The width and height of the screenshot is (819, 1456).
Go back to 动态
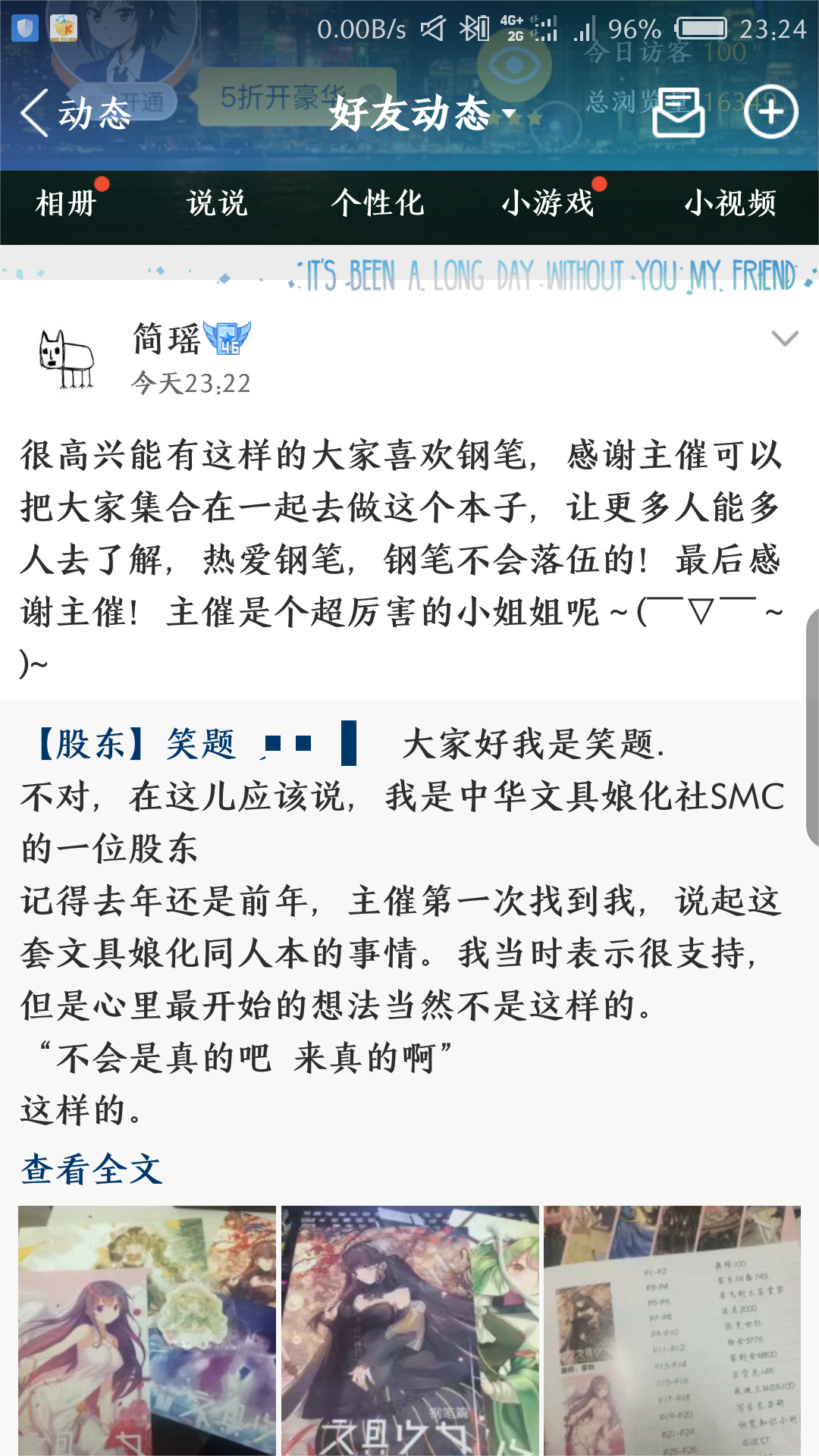(x=76, y=114)
